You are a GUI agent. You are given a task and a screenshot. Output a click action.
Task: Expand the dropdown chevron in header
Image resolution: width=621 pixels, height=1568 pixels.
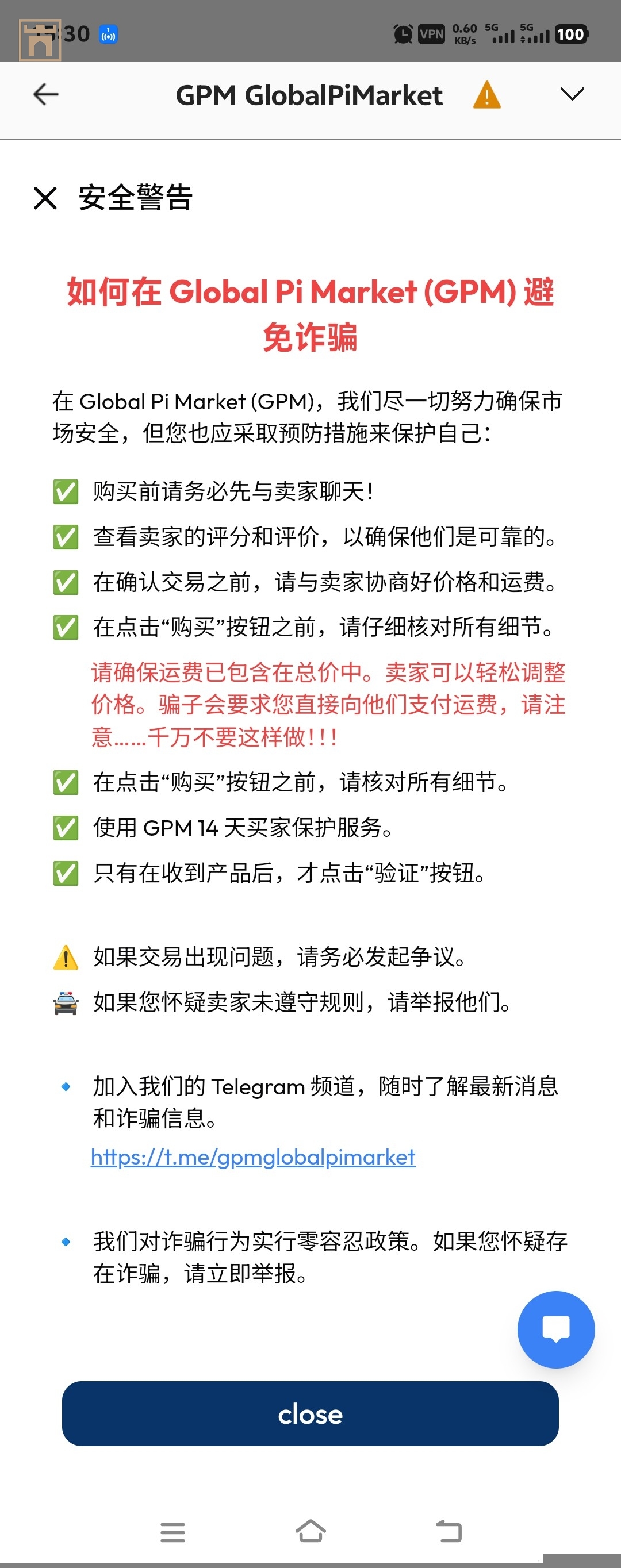click(x=571, y=94)
